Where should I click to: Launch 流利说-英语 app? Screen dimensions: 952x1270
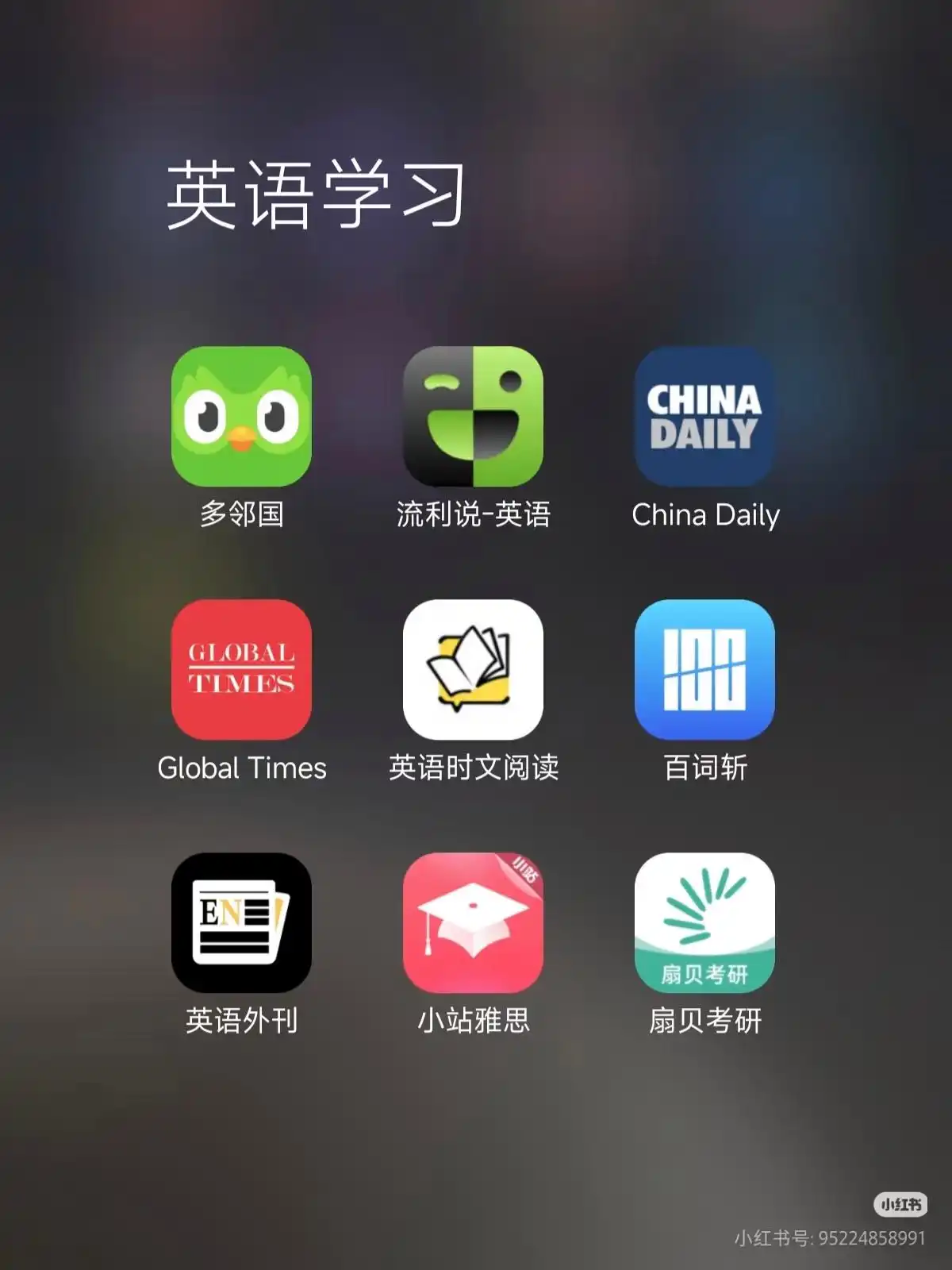tap(473, 416)
